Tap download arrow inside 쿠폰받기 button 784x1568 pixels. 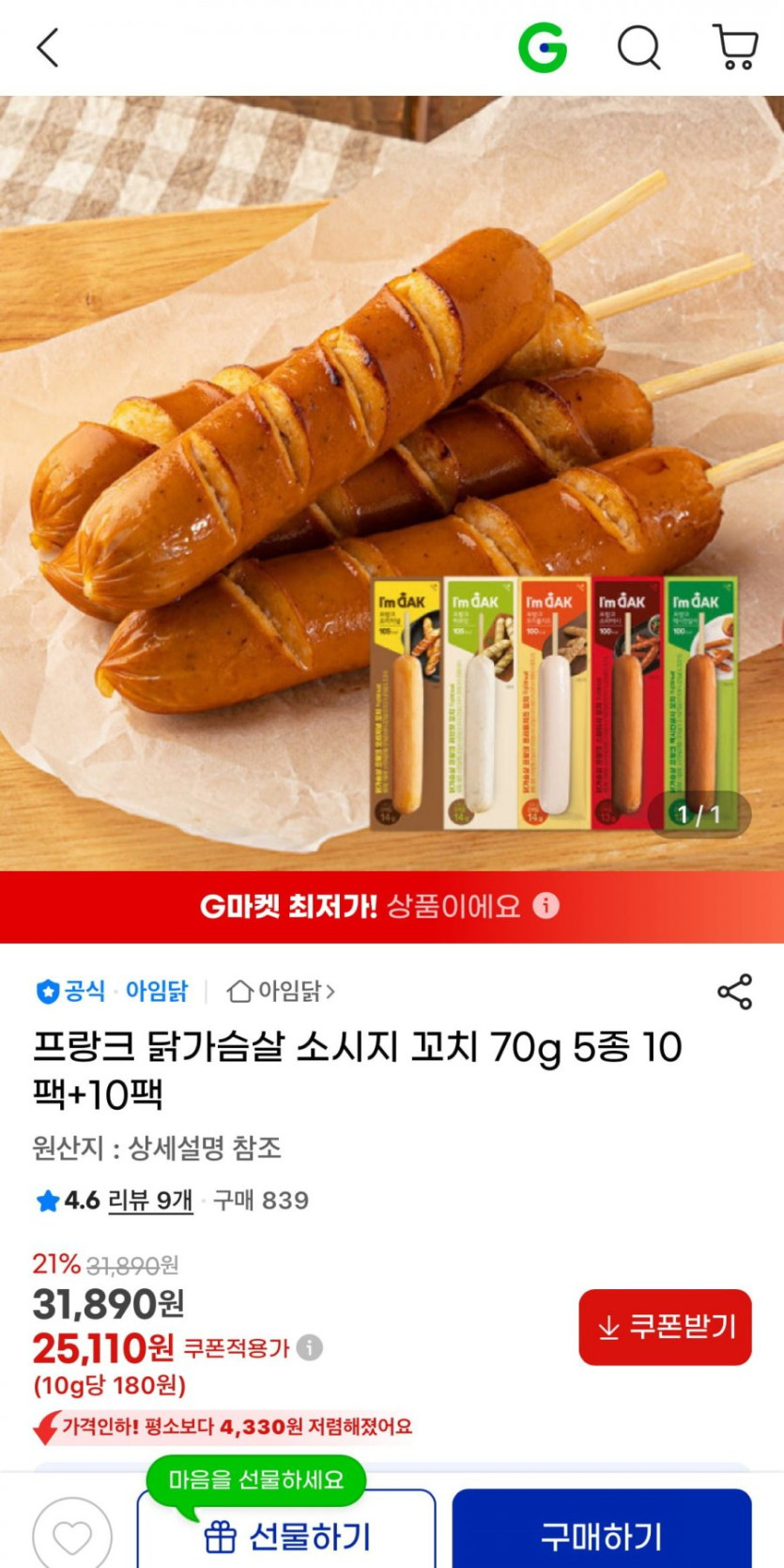(607, 1328)
